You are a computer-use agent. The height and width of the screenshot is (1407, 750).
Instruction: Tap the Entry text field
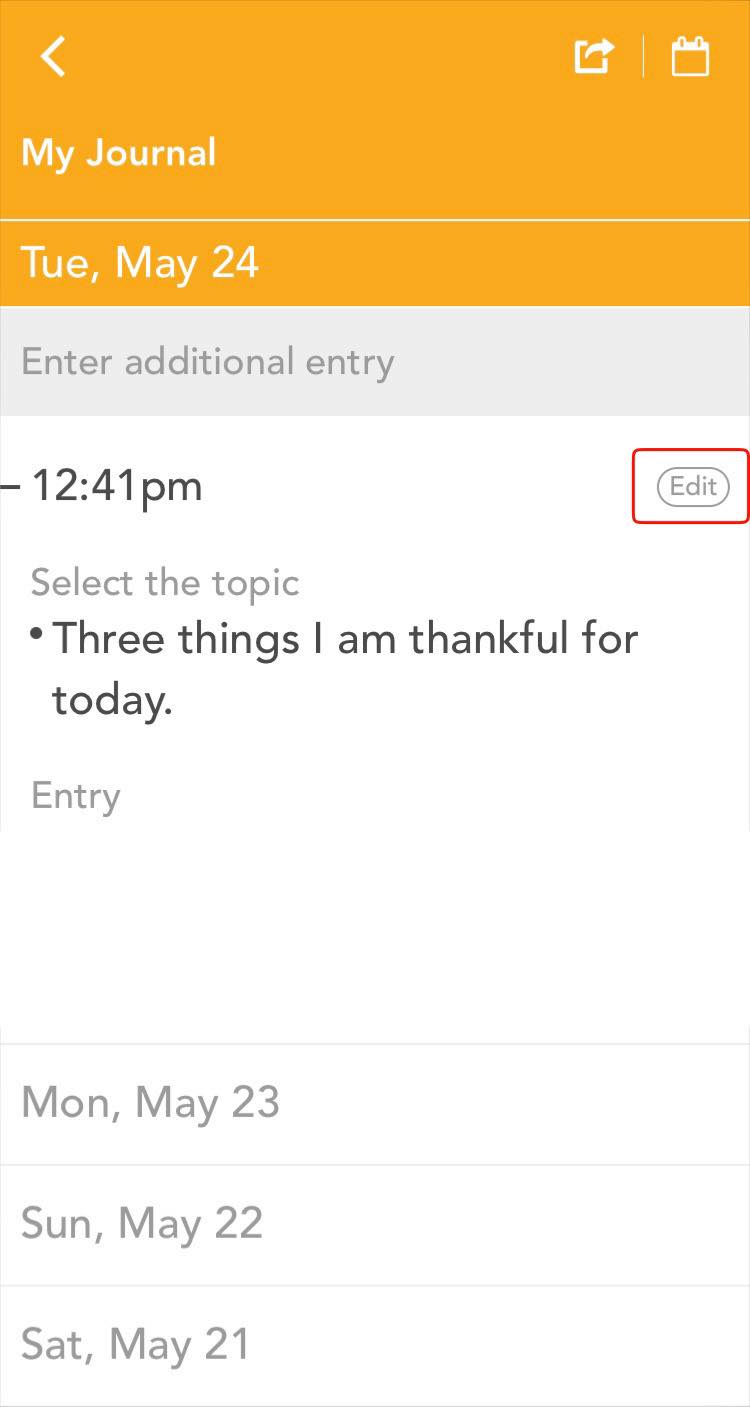[75, 795]
